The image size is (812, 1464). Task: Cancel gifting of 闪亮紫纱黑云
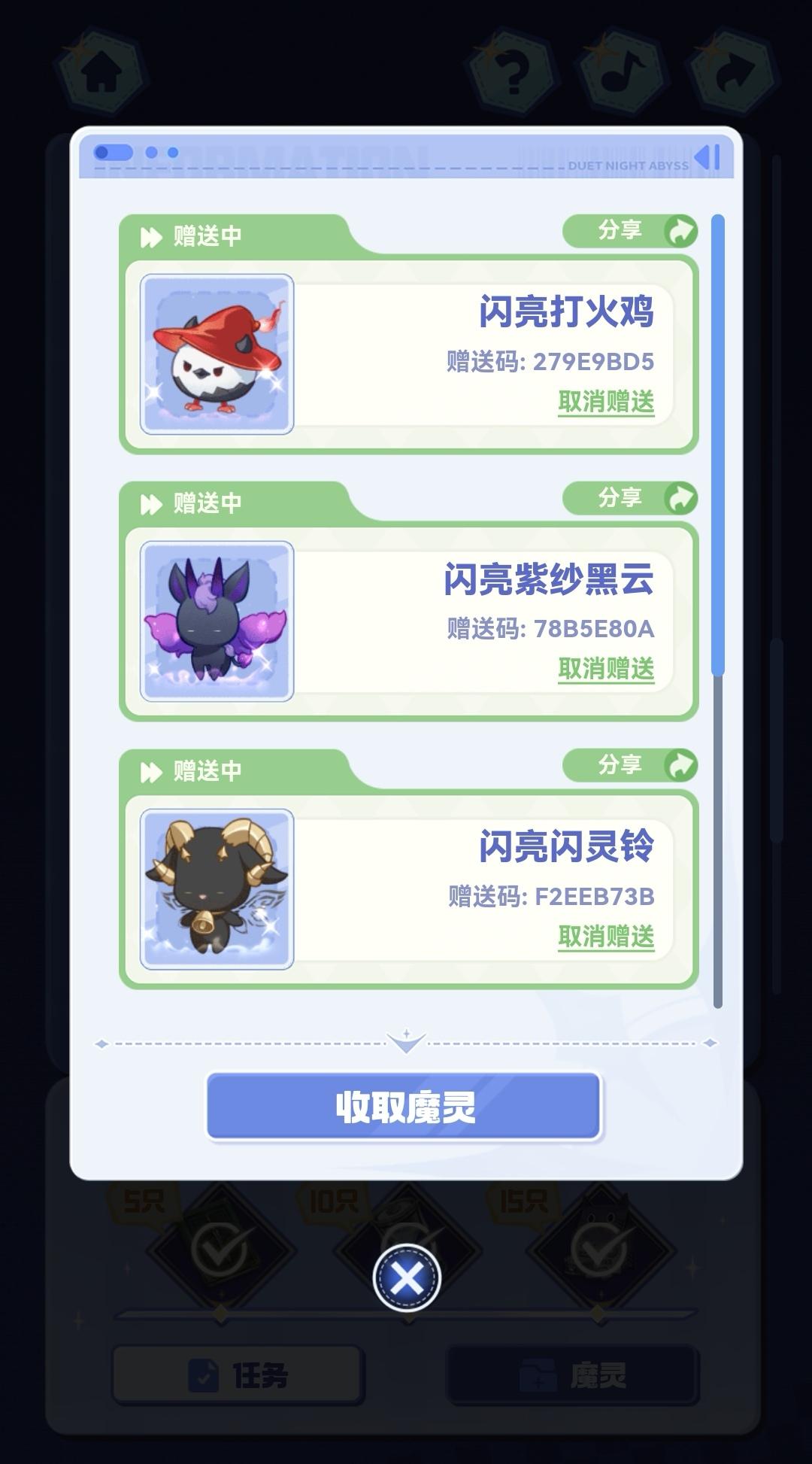click(606, 669)
